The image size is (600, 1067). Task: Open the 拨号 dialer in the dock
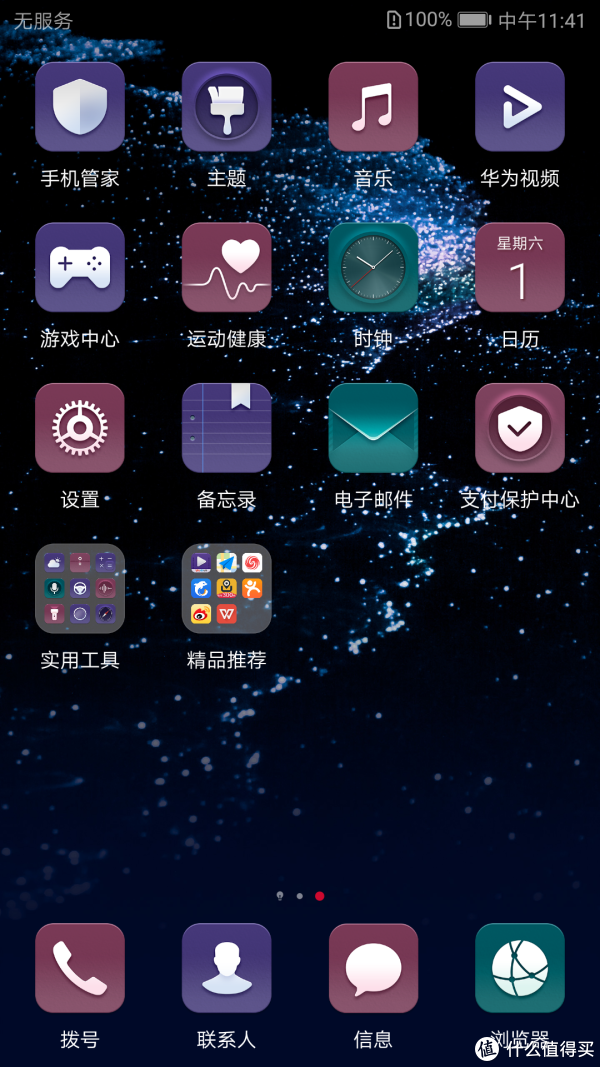(80, 968)
